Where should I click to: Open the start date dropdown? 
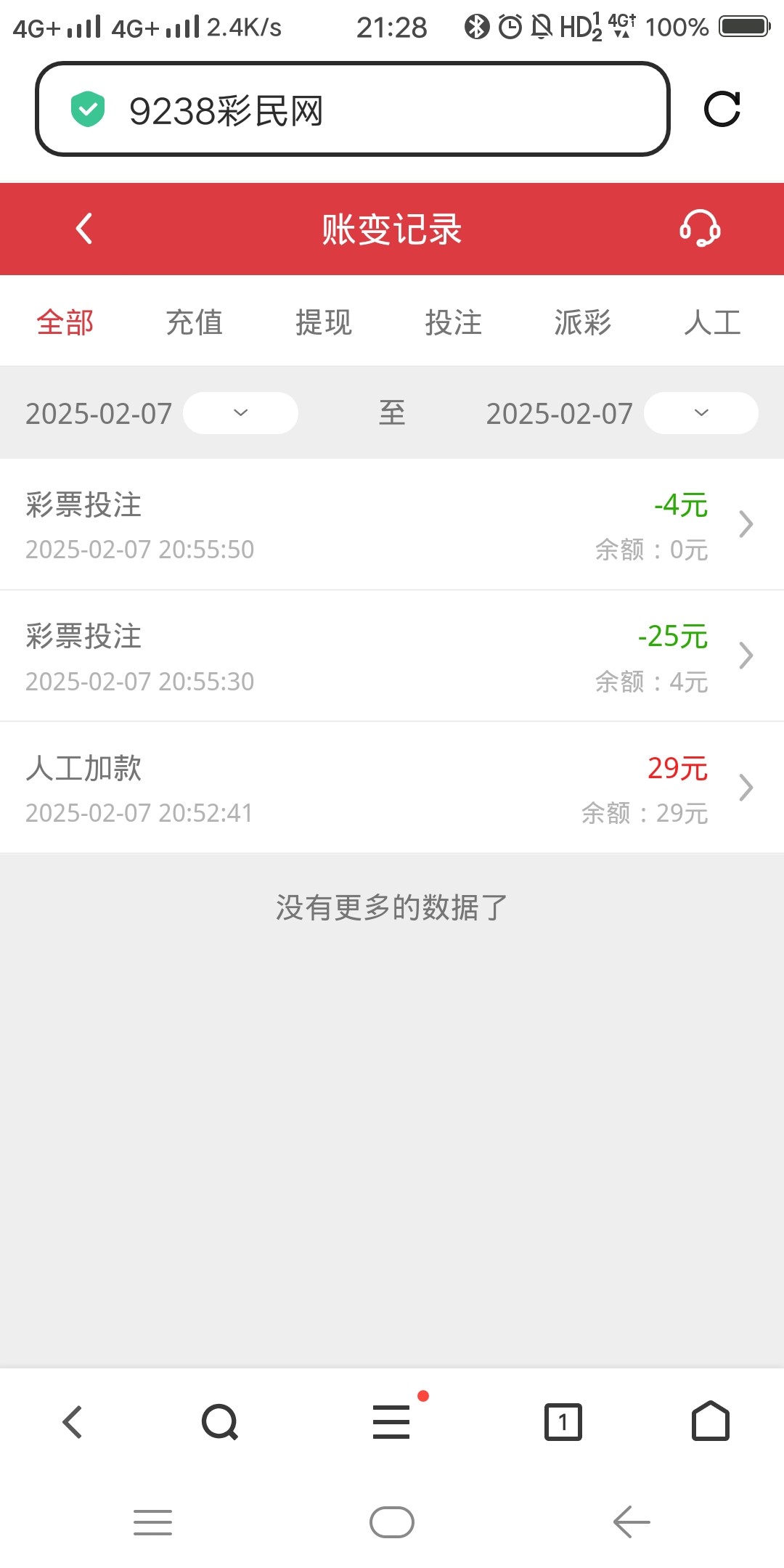[240, 413]
